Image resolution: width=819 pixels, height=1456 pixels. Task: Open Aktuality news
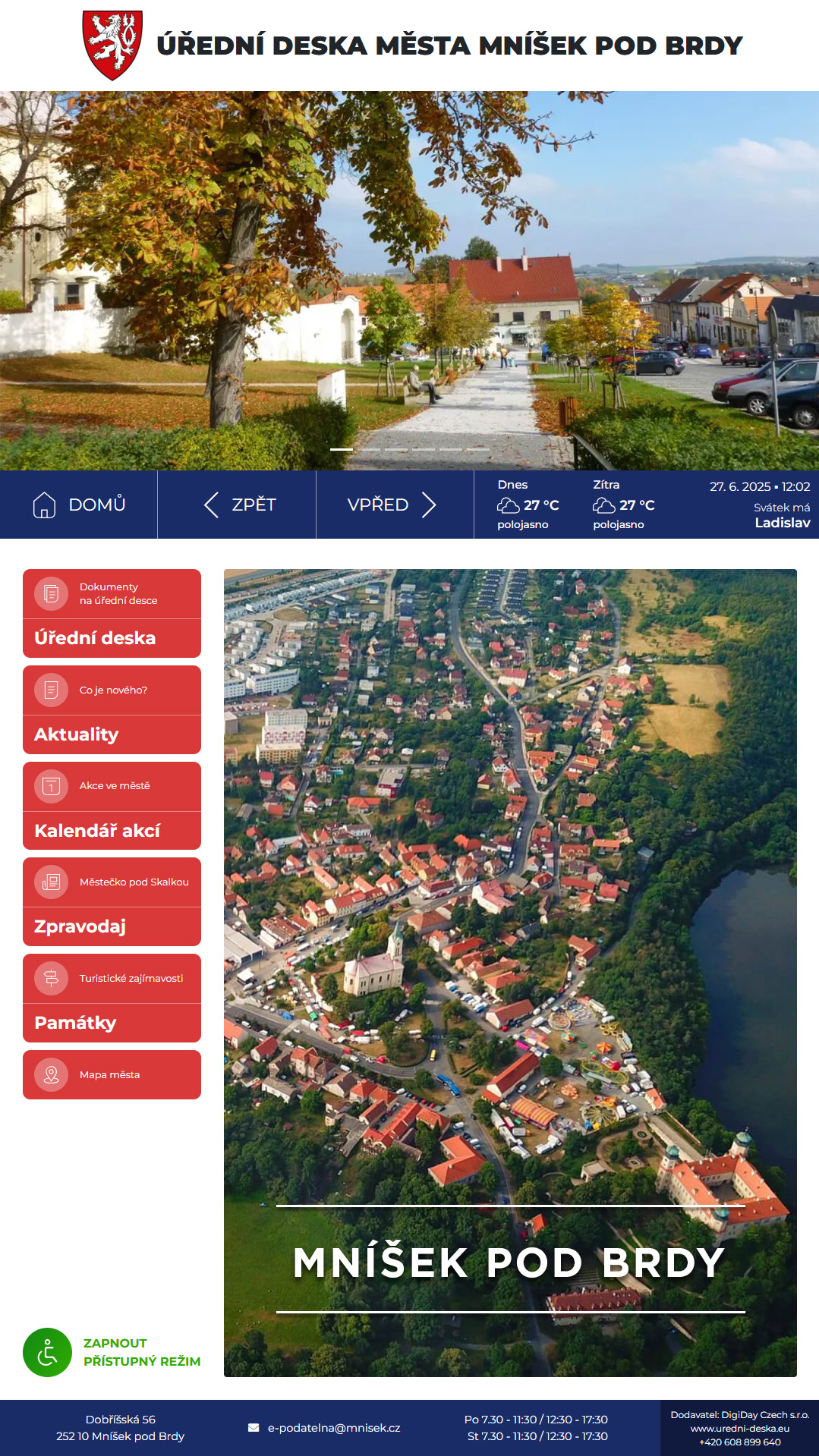click(112, 709)
